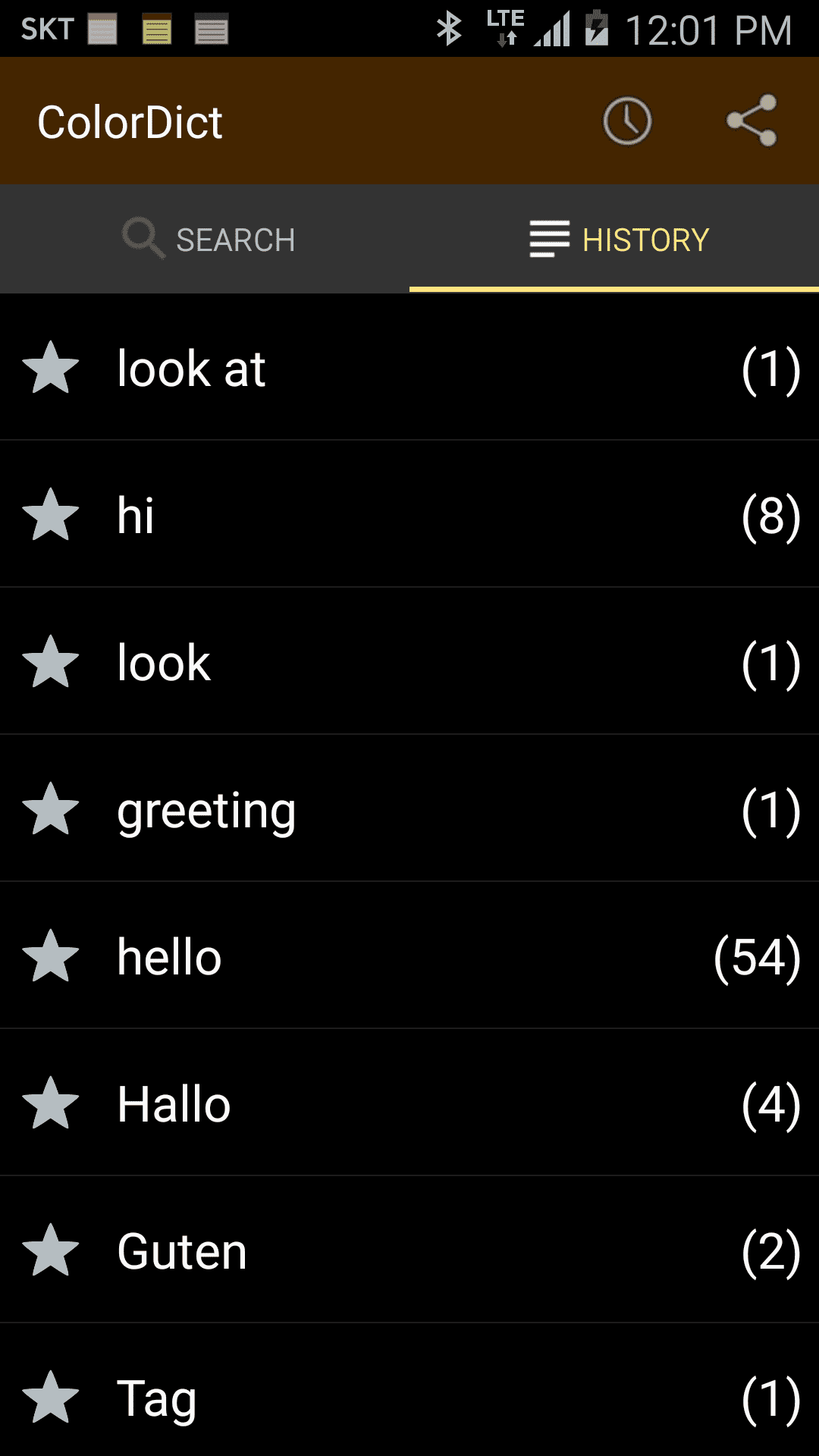
Task: Share via the share icon
Action: click(x=751, y=121)
